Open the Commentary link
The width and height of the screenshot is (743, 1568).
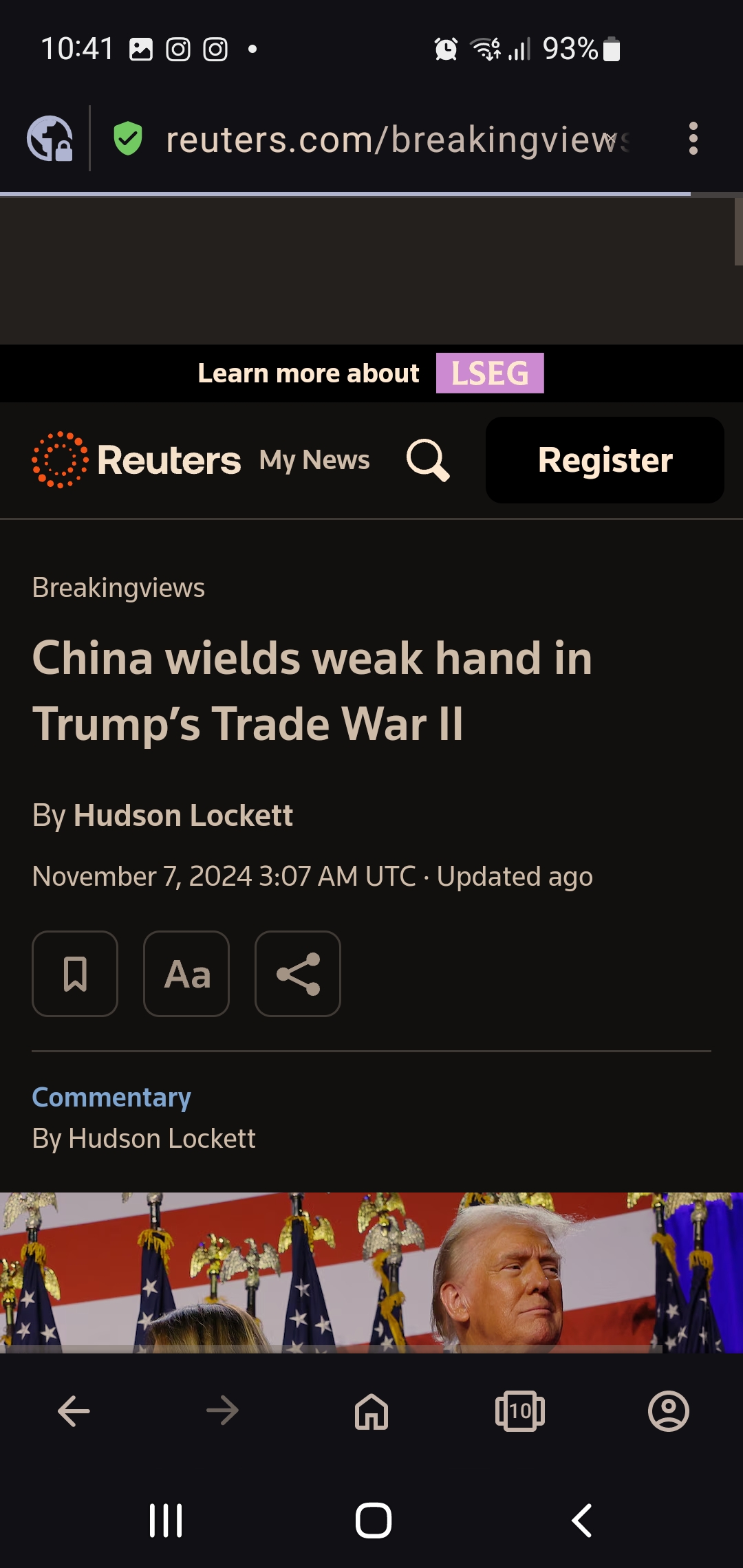[111, 1098]
